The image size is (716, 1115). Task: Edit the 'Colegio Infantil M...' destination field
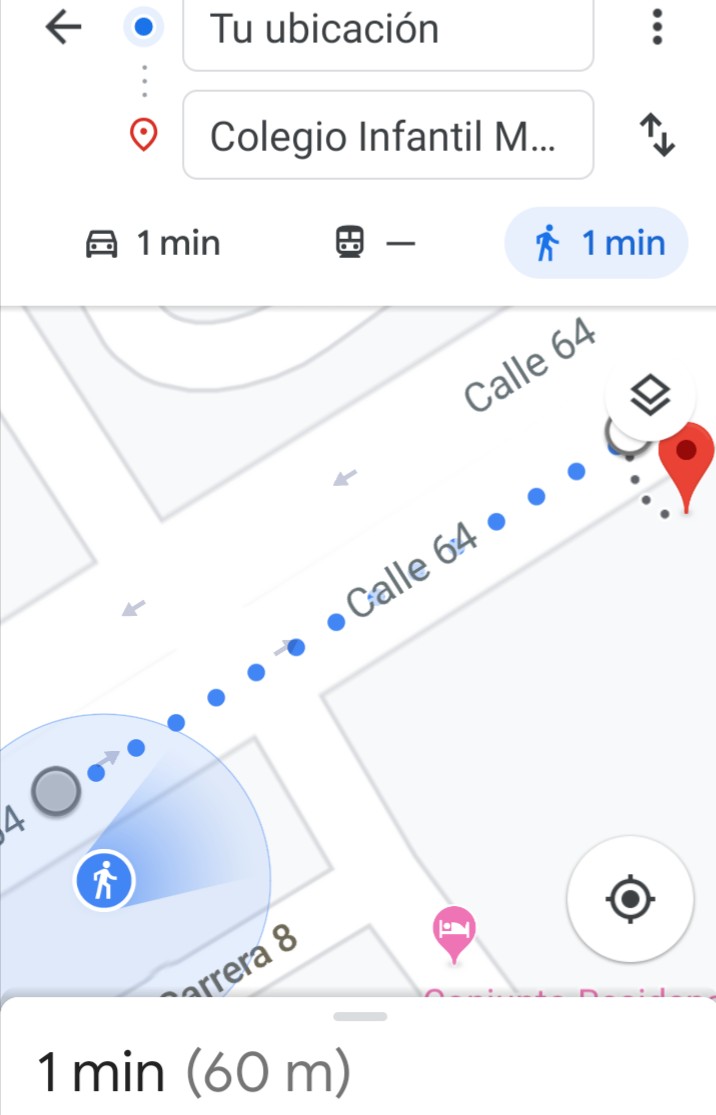coord(388,136)
